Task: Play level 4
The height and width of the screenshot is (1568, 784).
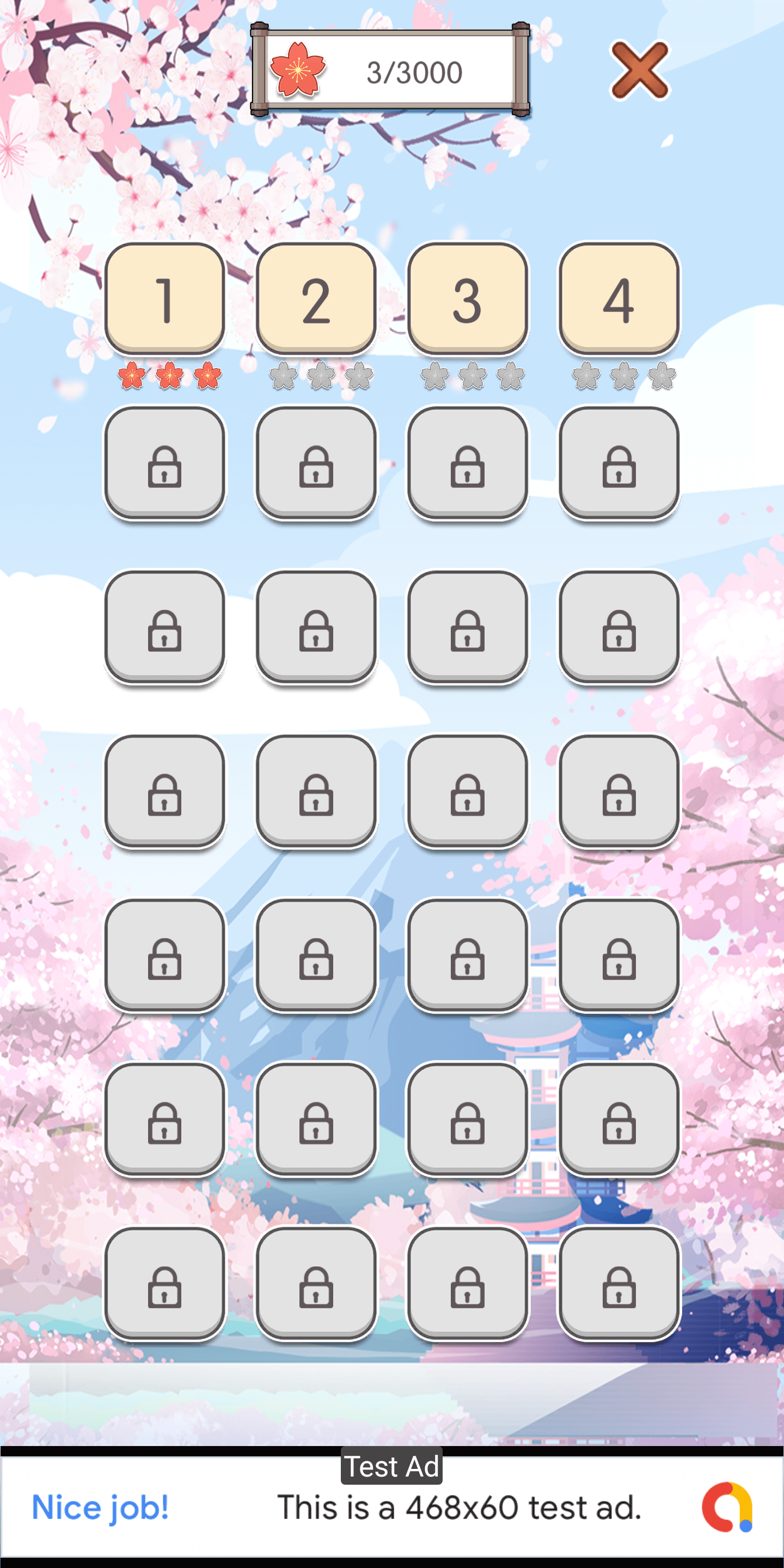Action: click(618, 298)
